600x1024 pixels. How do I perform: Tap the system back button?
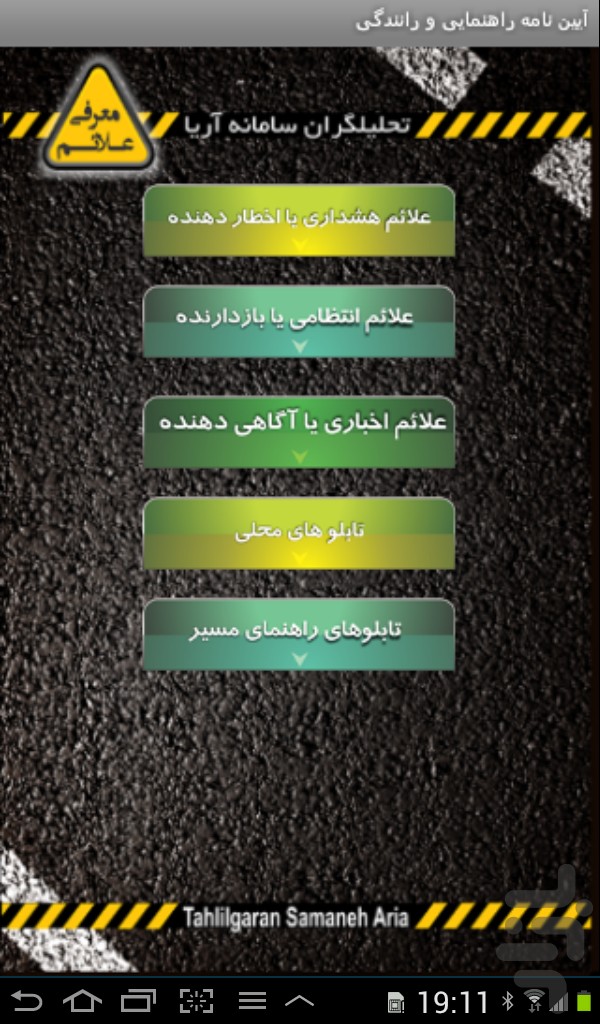[27, 1000]
